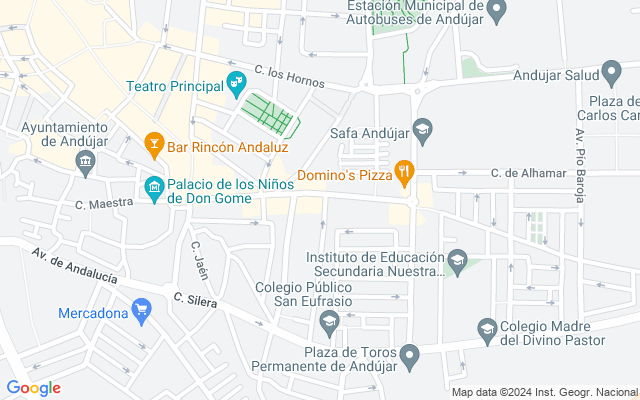Screen dimensions: 640x400
Task: Tap the Safa Andújar school marker
Action: coord(422,129)
